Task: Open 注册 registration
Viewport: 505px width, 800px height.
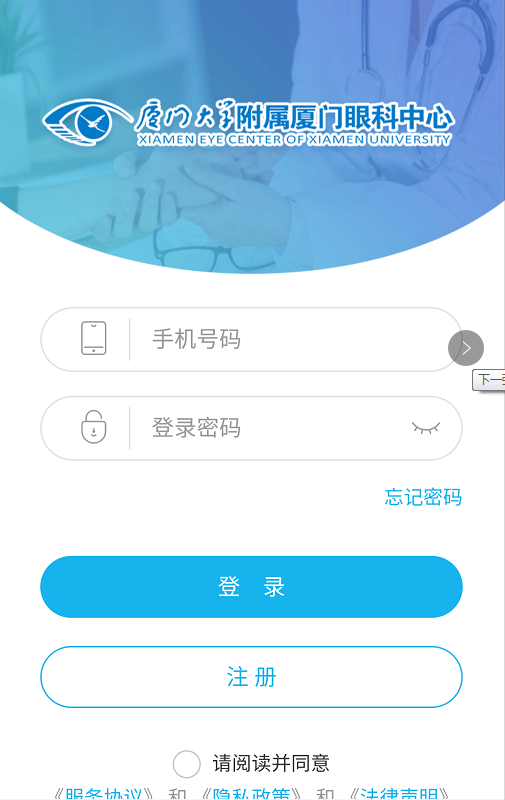Action: tap(251, 677)
